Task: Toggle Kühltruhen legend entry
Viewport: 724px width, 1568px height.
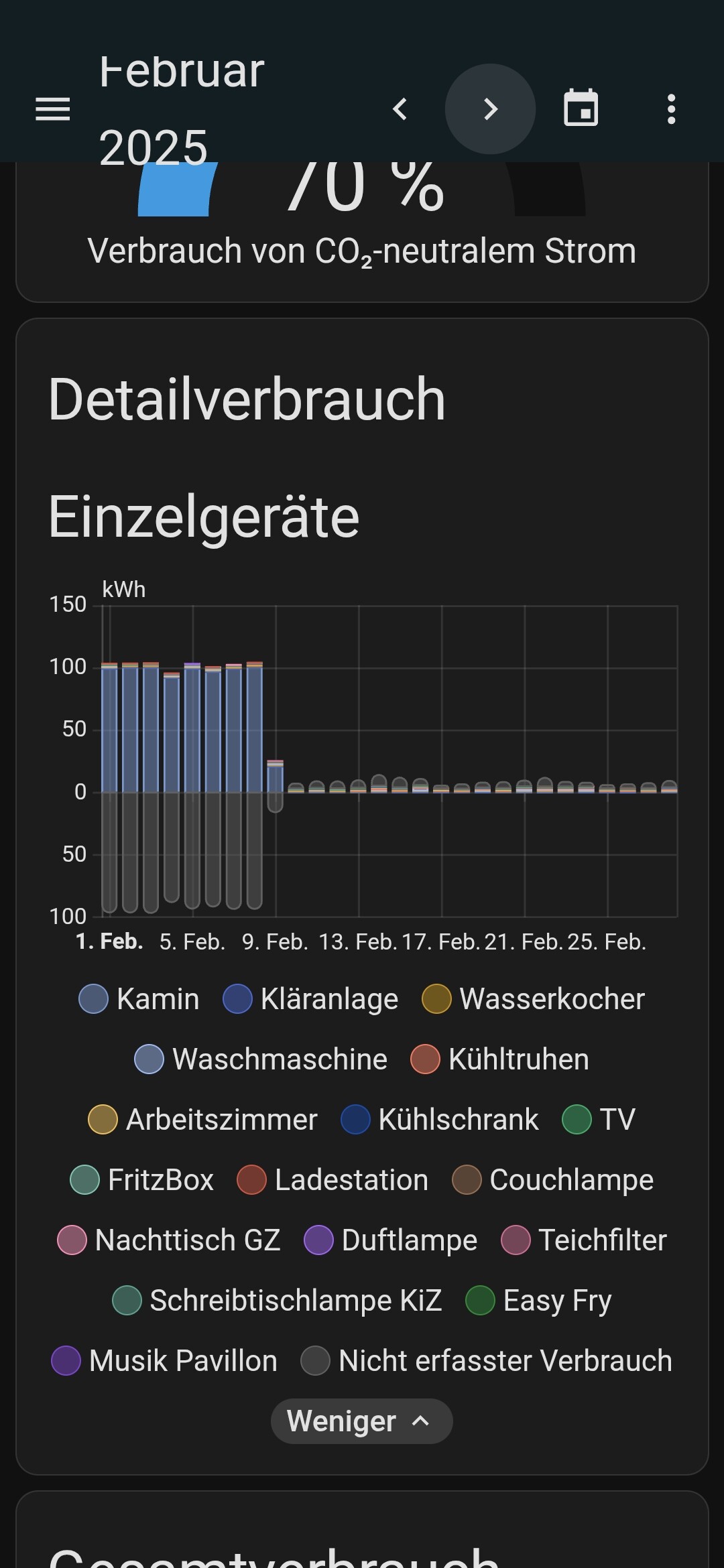Action: click(500, 1059)
